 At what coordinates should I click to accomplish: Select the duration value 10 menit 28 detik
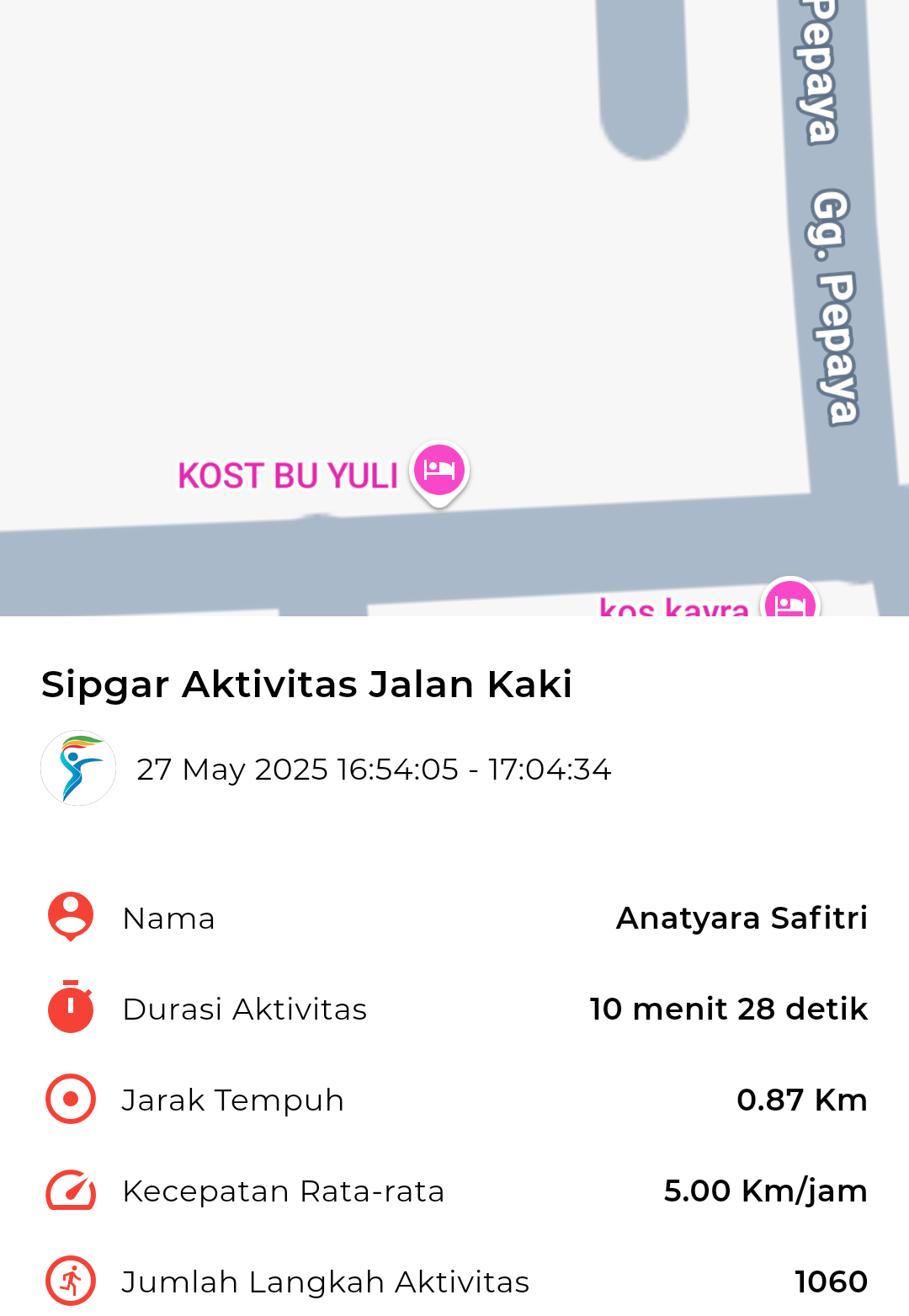[728, 1009]
